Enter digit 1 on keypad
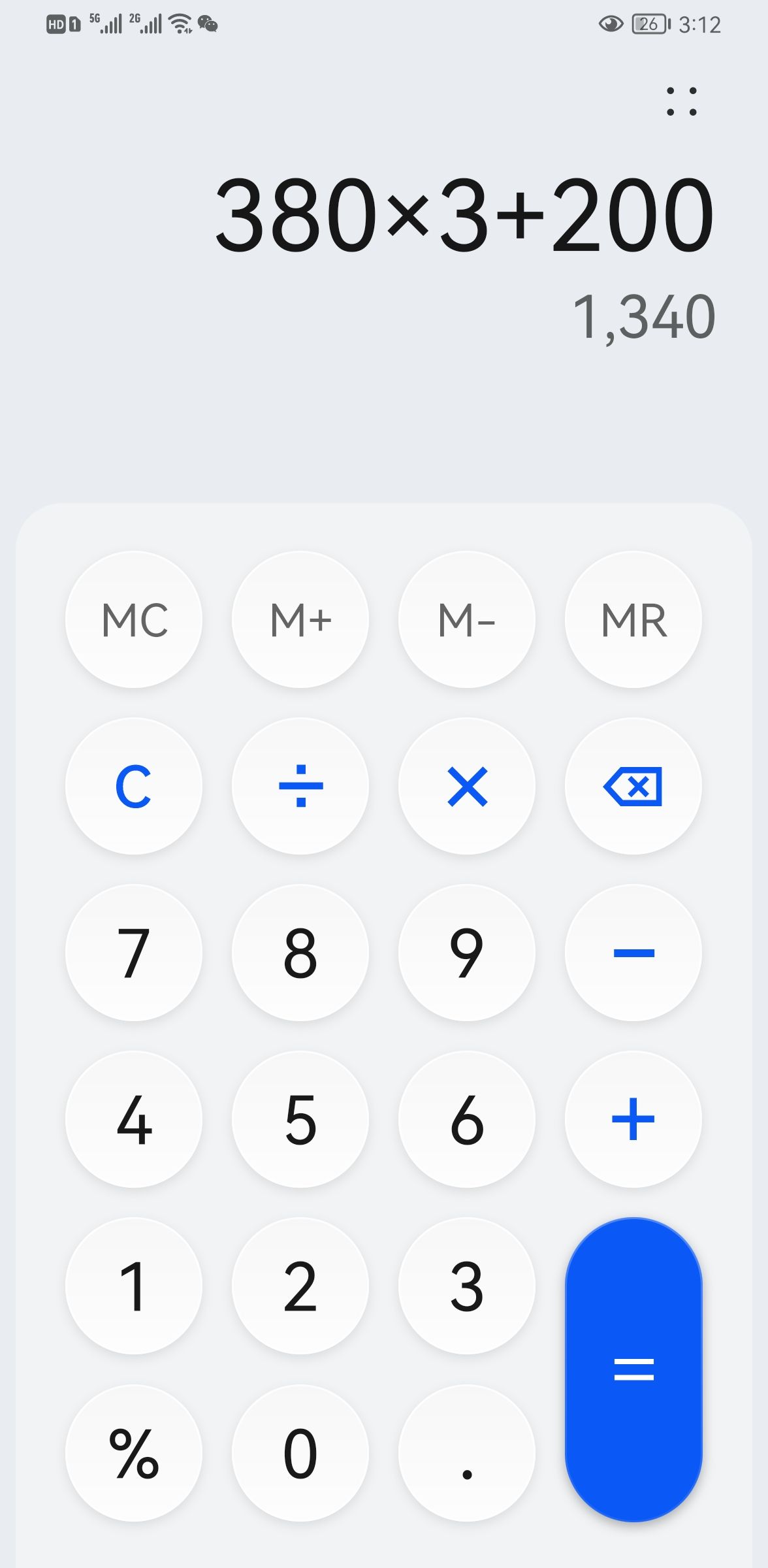This screenshot has width=768, height=1568. (x=134, y=1286)
